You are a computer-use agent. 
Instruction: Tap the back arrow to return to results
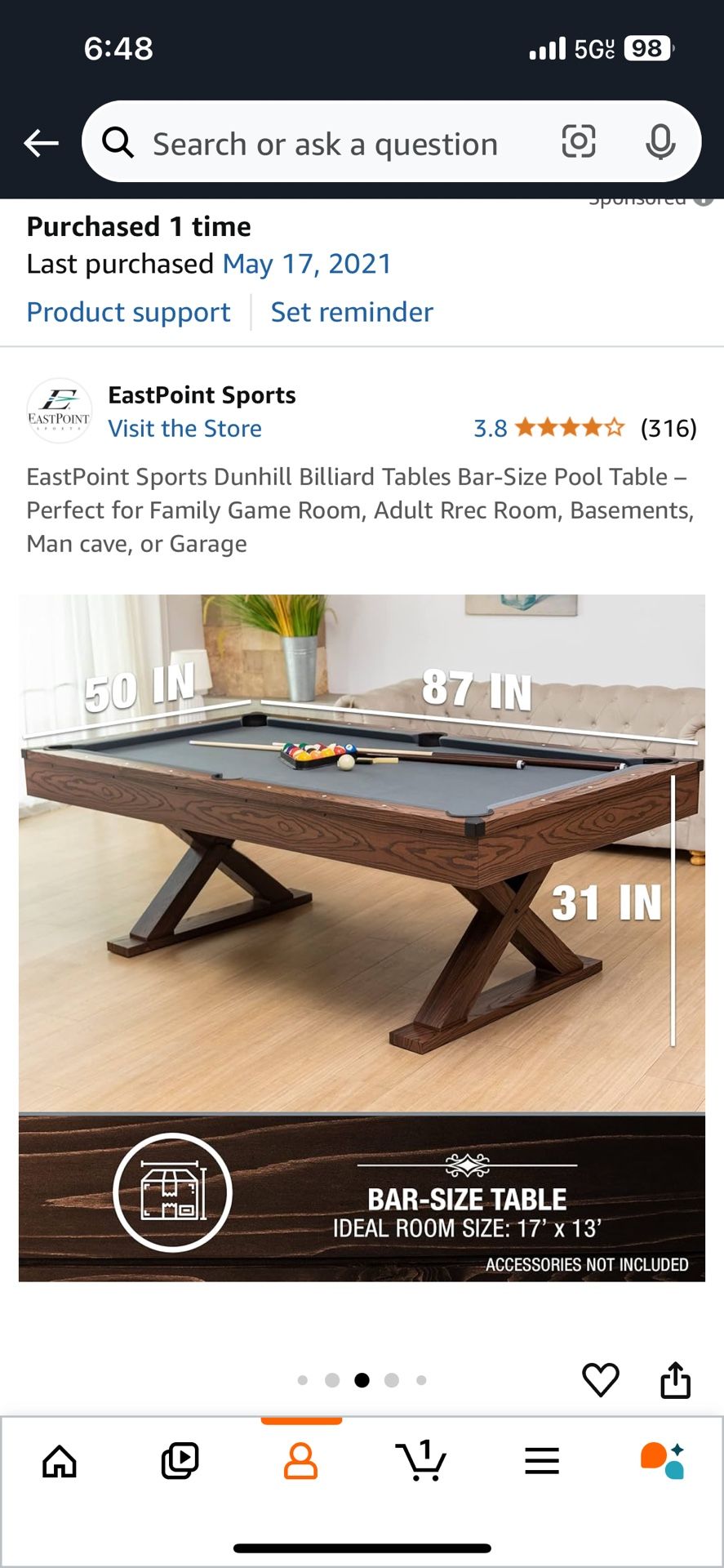[x=41, y=141]
